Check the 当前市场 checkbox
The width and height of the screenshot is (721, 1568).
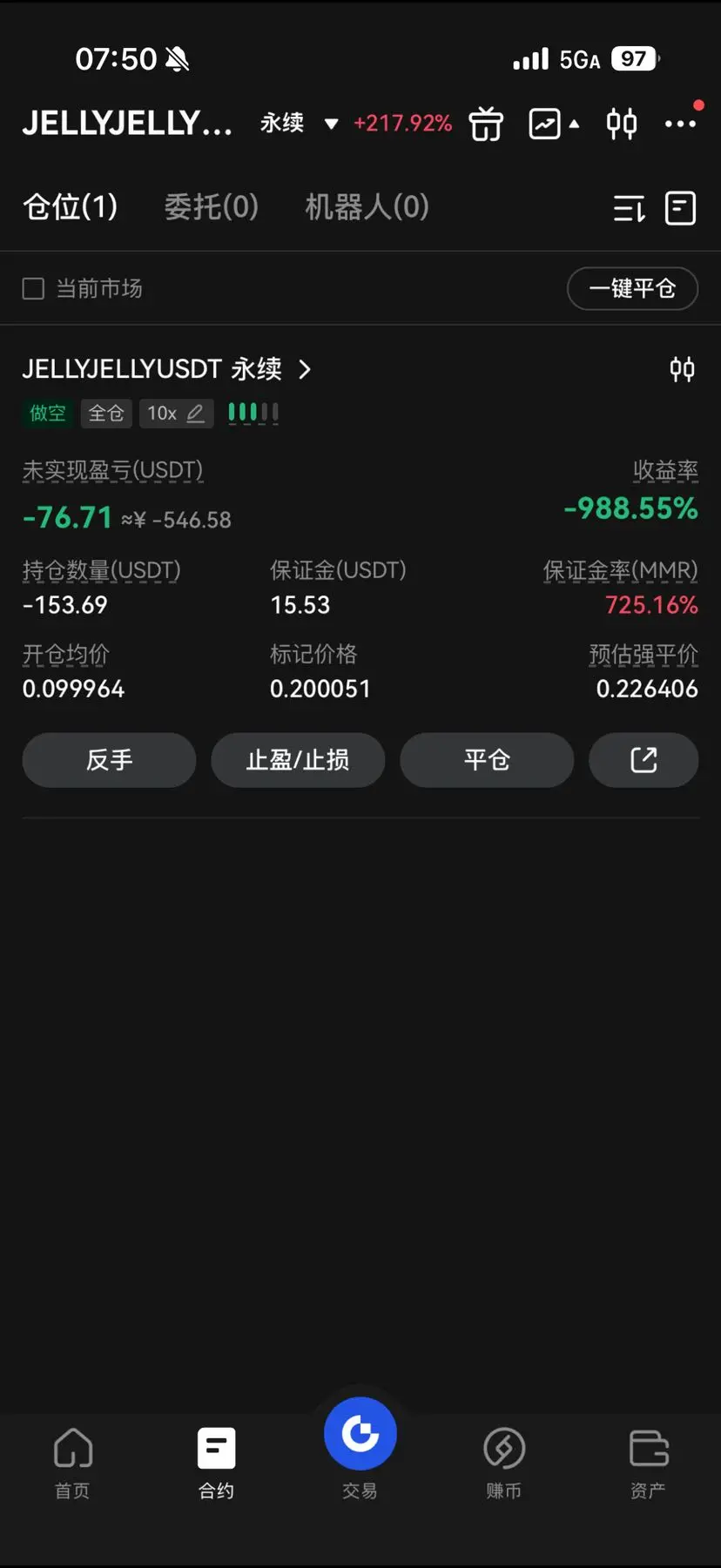coord(33,288)
